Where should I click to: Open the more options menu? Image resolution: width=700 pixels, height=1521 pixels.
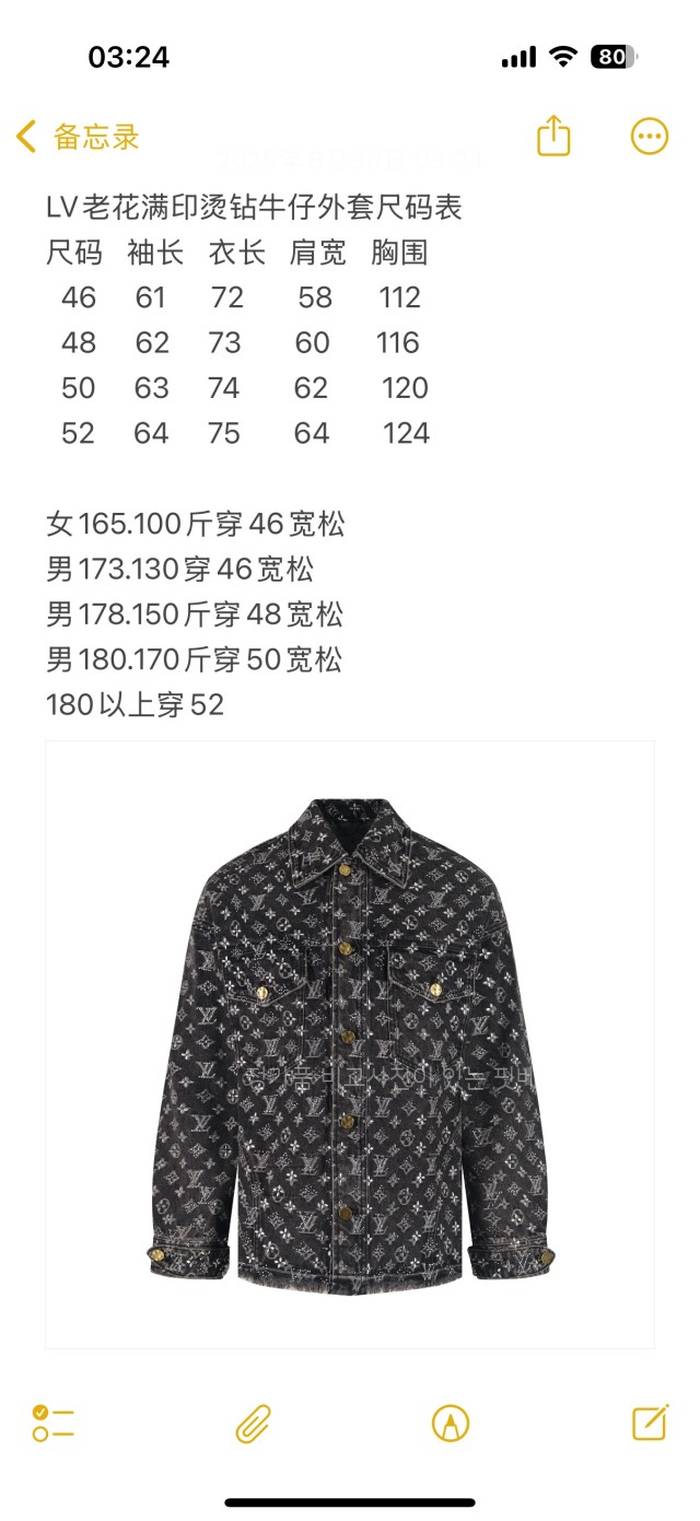click(649, 137)
